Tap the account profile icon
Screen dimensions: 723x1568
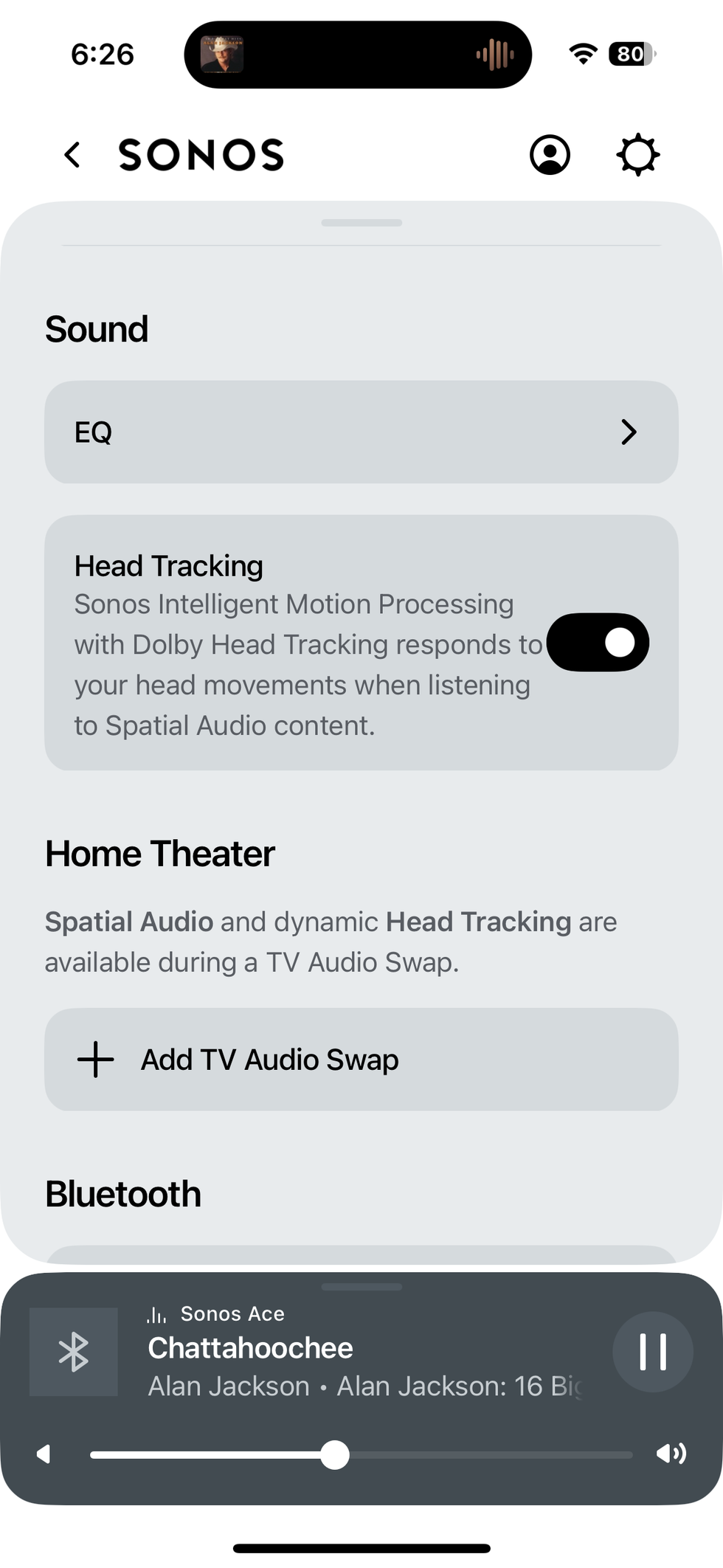click(549, 155)
